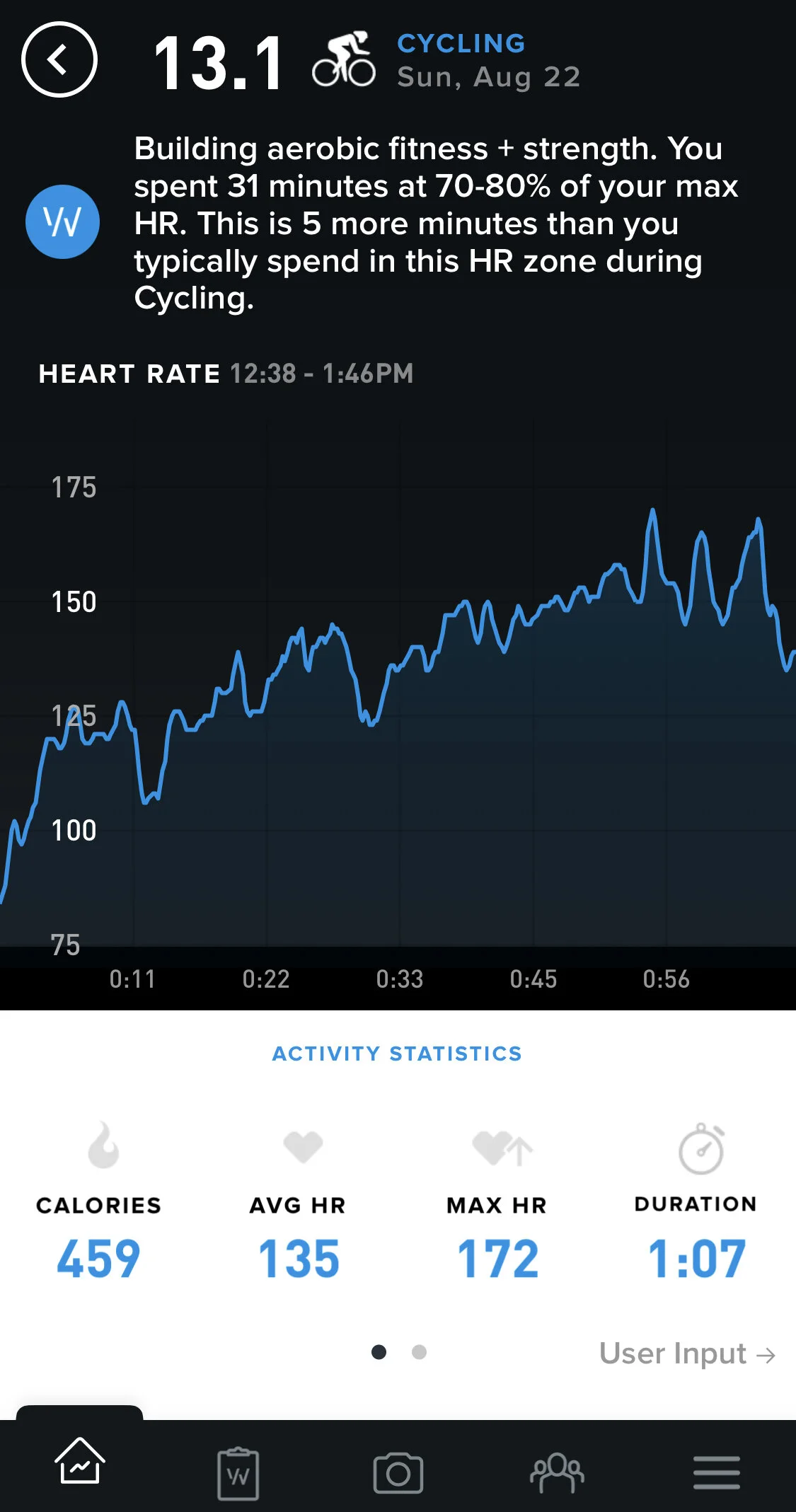Open the home overview tab

click(79, 1460)
